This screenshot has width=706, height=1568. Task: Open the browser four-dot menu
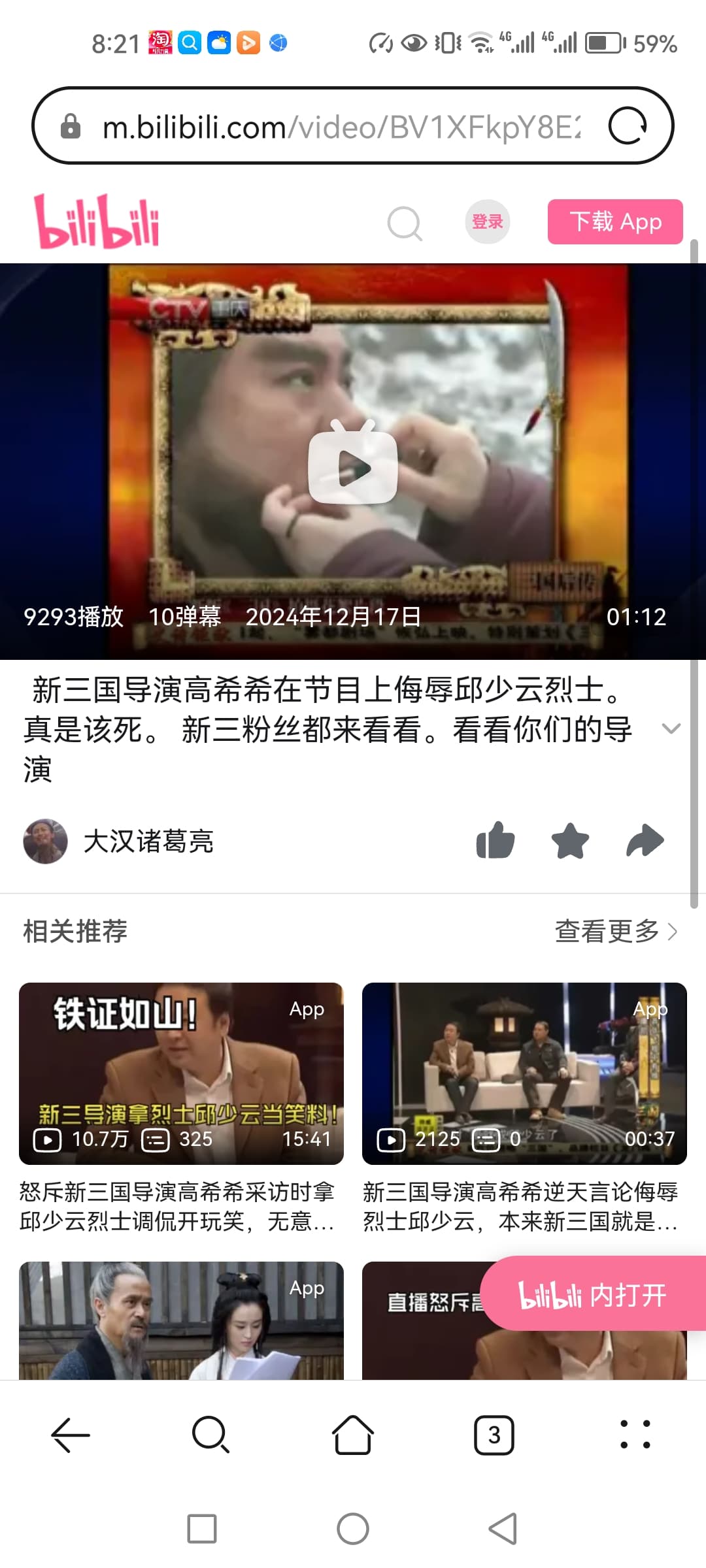(635, 1435)
